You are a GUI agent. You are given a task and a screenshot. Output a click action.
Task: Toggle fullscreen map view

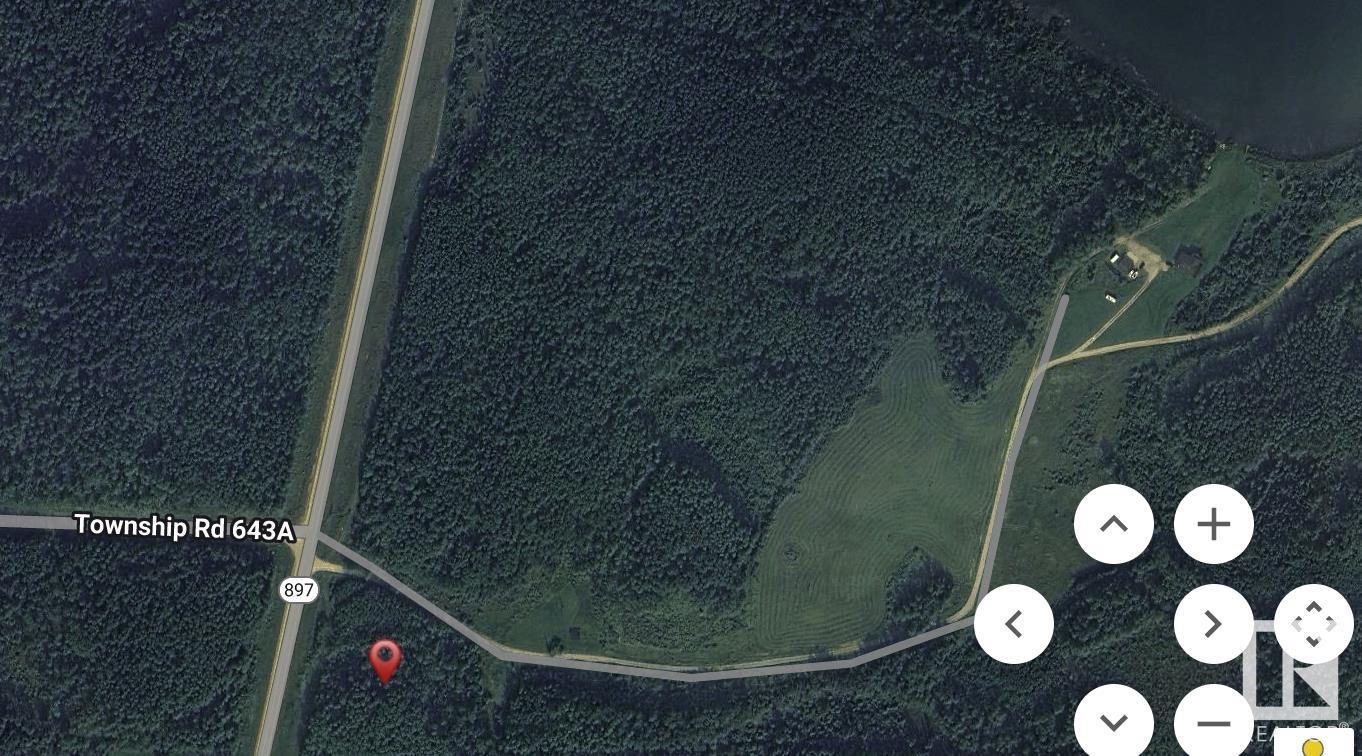coord(1313,624)
